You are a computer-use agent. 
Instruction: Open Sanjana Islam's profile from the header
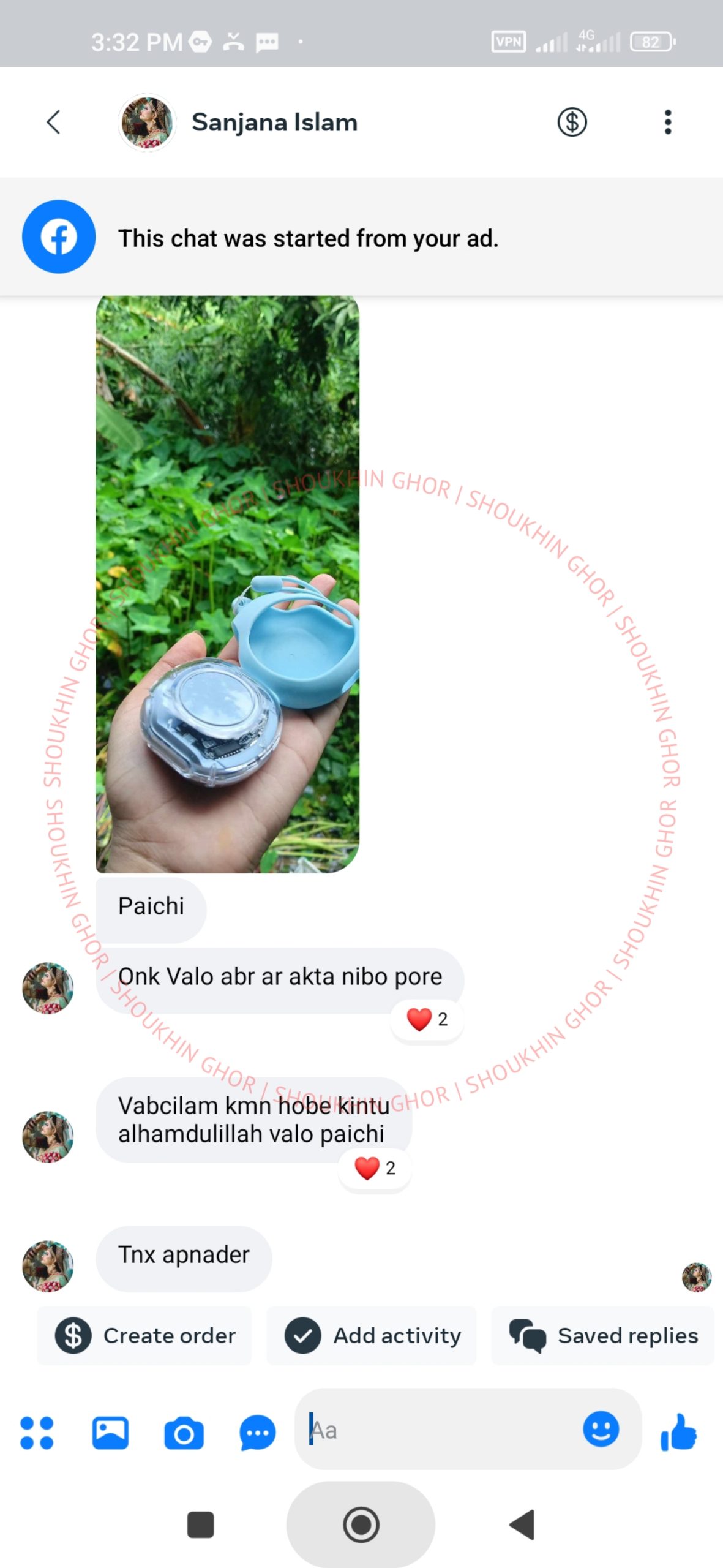(x=239, y=122)
